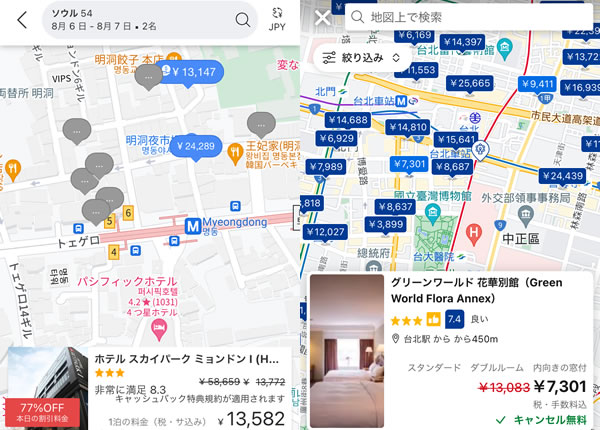Open the 絞り込み filter dropdown
The width and height of the screenshot is (600, 430).
tap(362, 58)
